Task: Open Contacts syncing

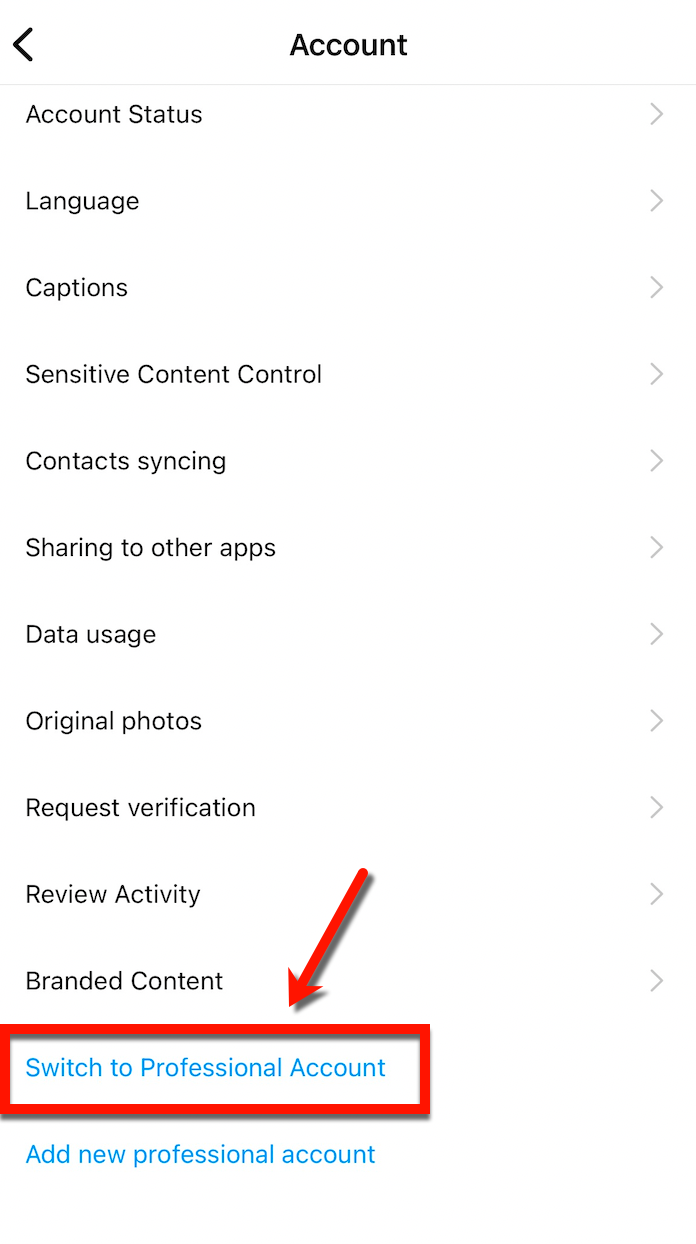Action: (348, 461)
